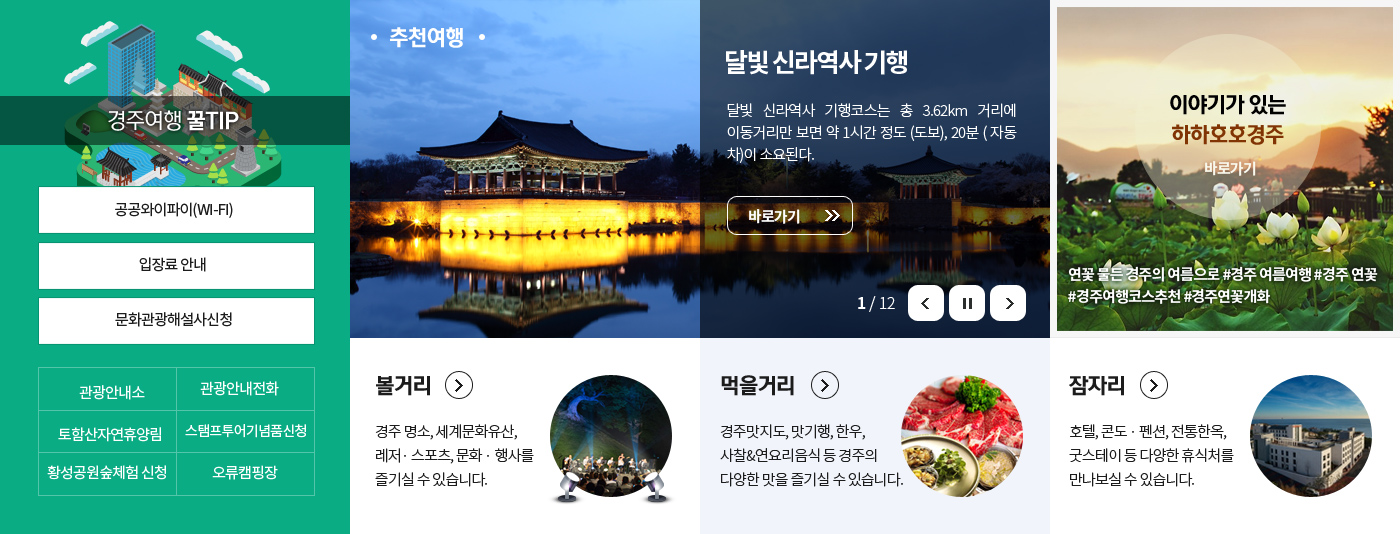The width and height of the screenshot is (1400, 534).
Task: Open the 하하호호경주 lotus banner
Action: [x=1225, y=168]
